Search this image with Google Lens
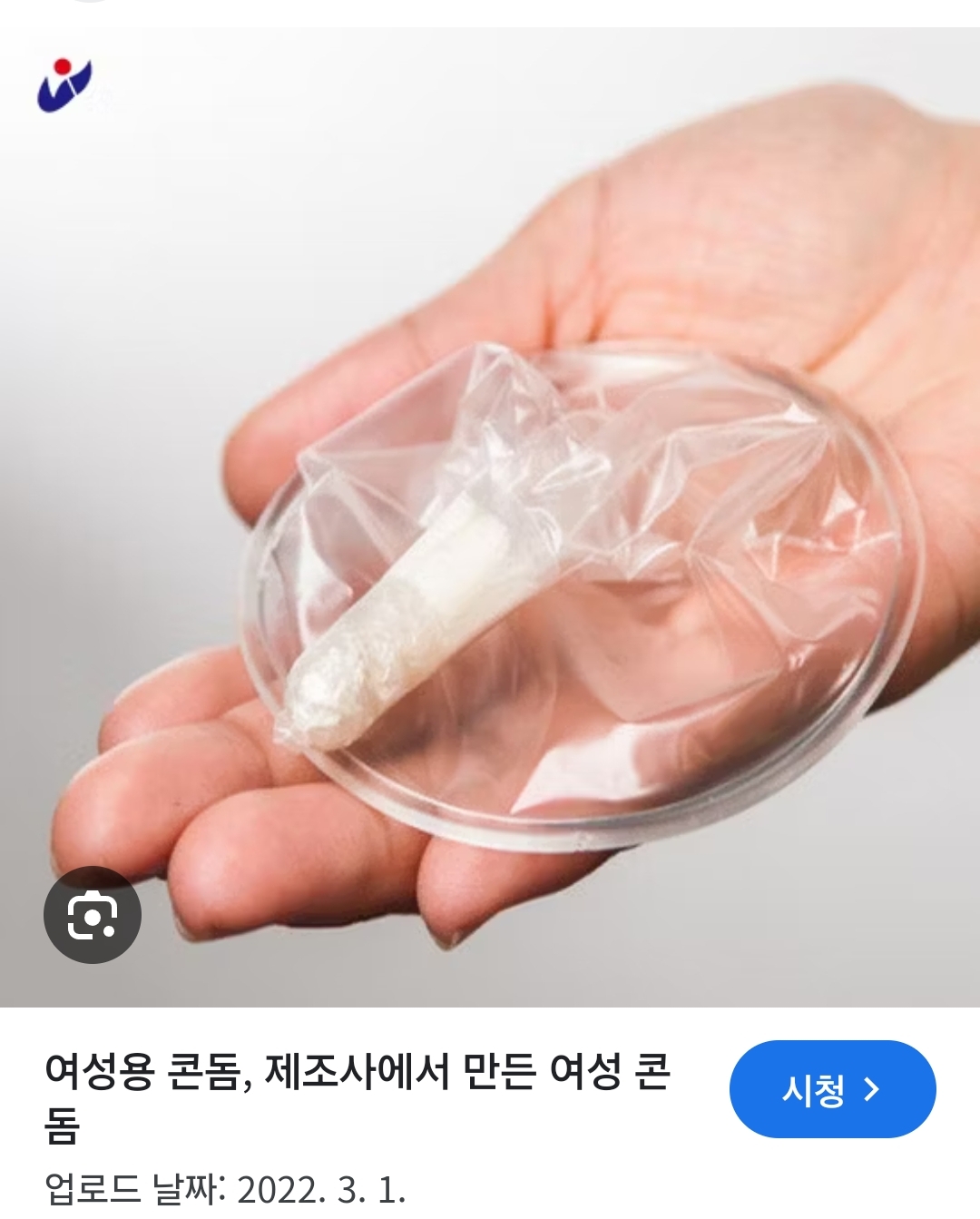Screen dimensions: 980x1219 point(93,915)
